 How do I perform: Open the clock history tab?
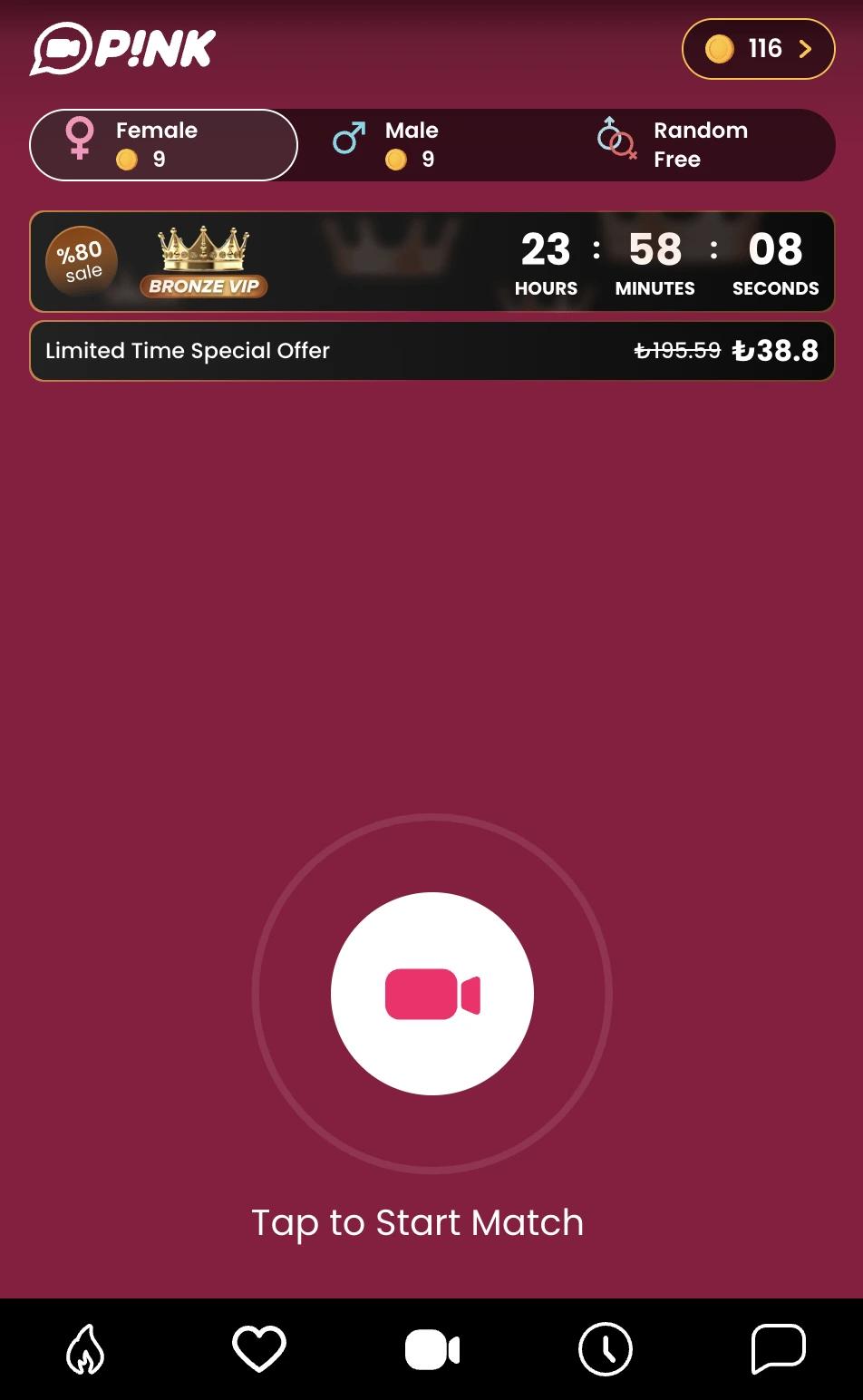(x=605, y=1349)
